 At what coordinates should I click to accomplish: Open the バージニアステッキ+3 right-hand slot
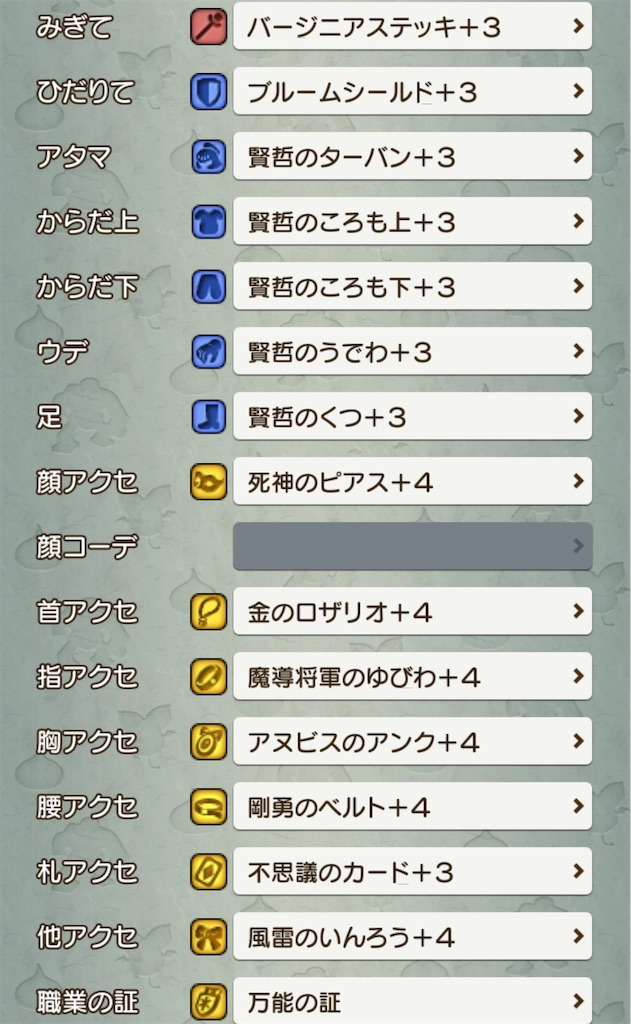[412, 27]
